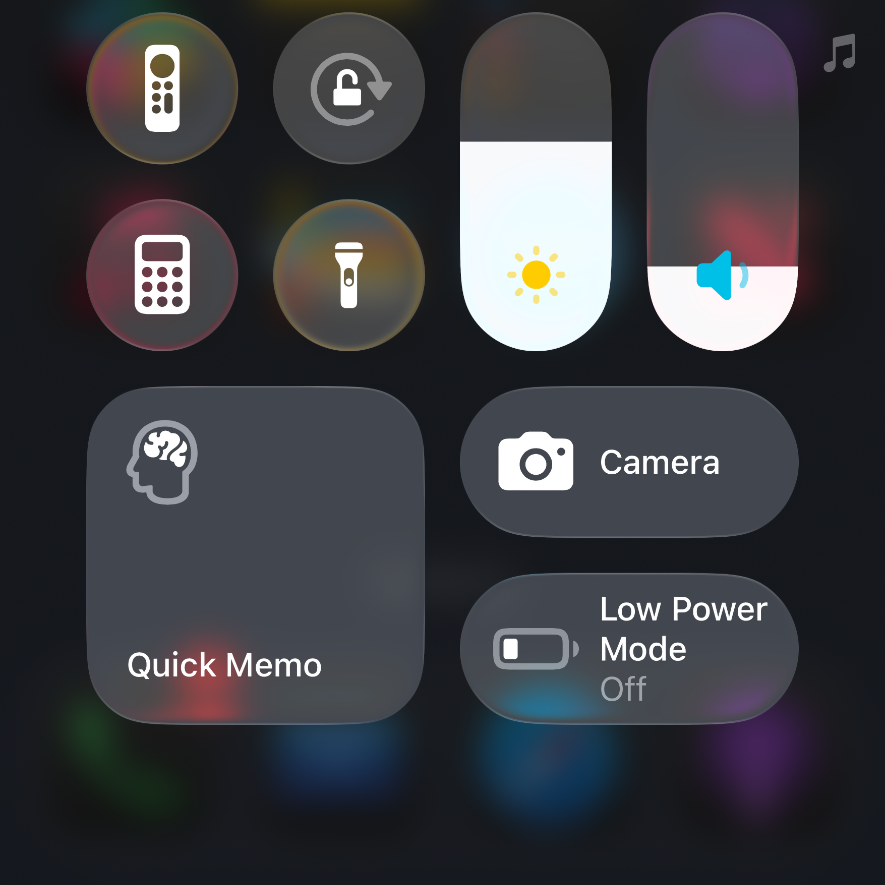Screen dimensions: 885x885
Task: Open the Apple TV Remote control
Action: pyautogui.click(x=162, y=89)
